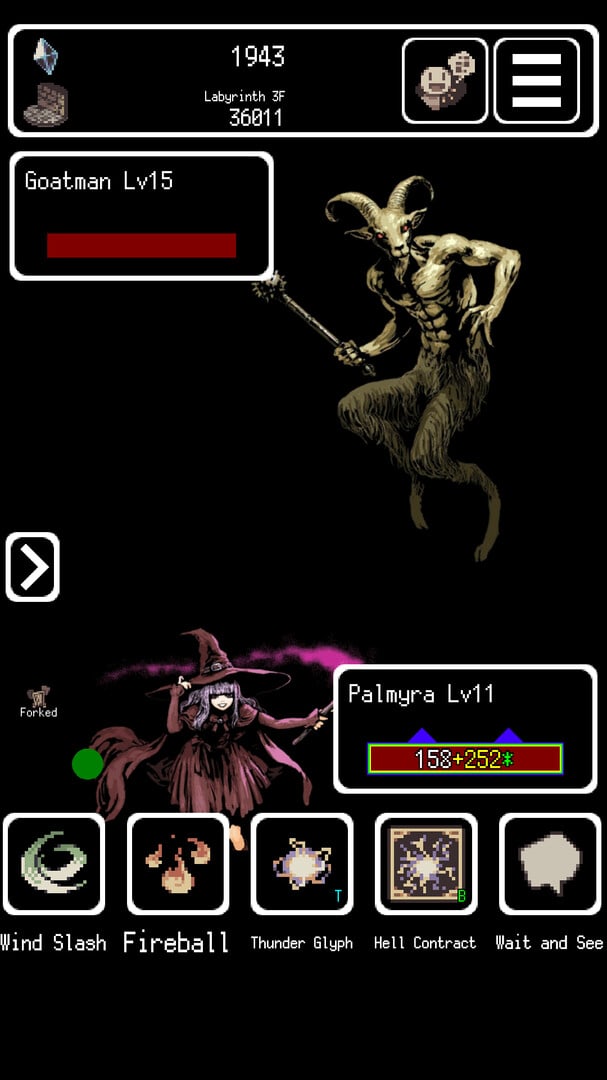View Goatman Lv15 enemy info panel
This screenshot has height=1080, width=607.
click(x=141, y=216)
